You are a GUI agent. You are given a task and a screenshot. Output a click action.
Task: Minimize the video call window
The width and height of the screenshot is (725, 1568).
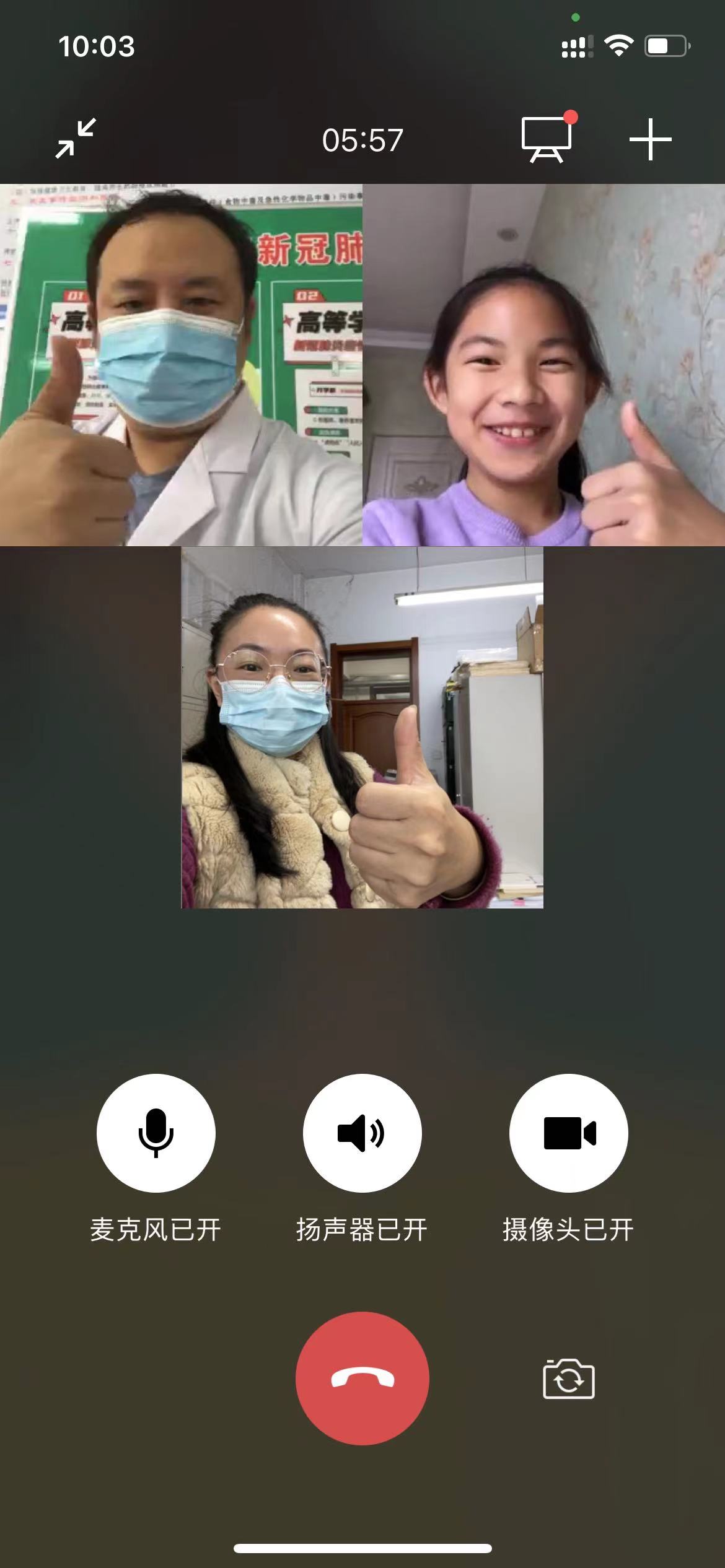76,139
